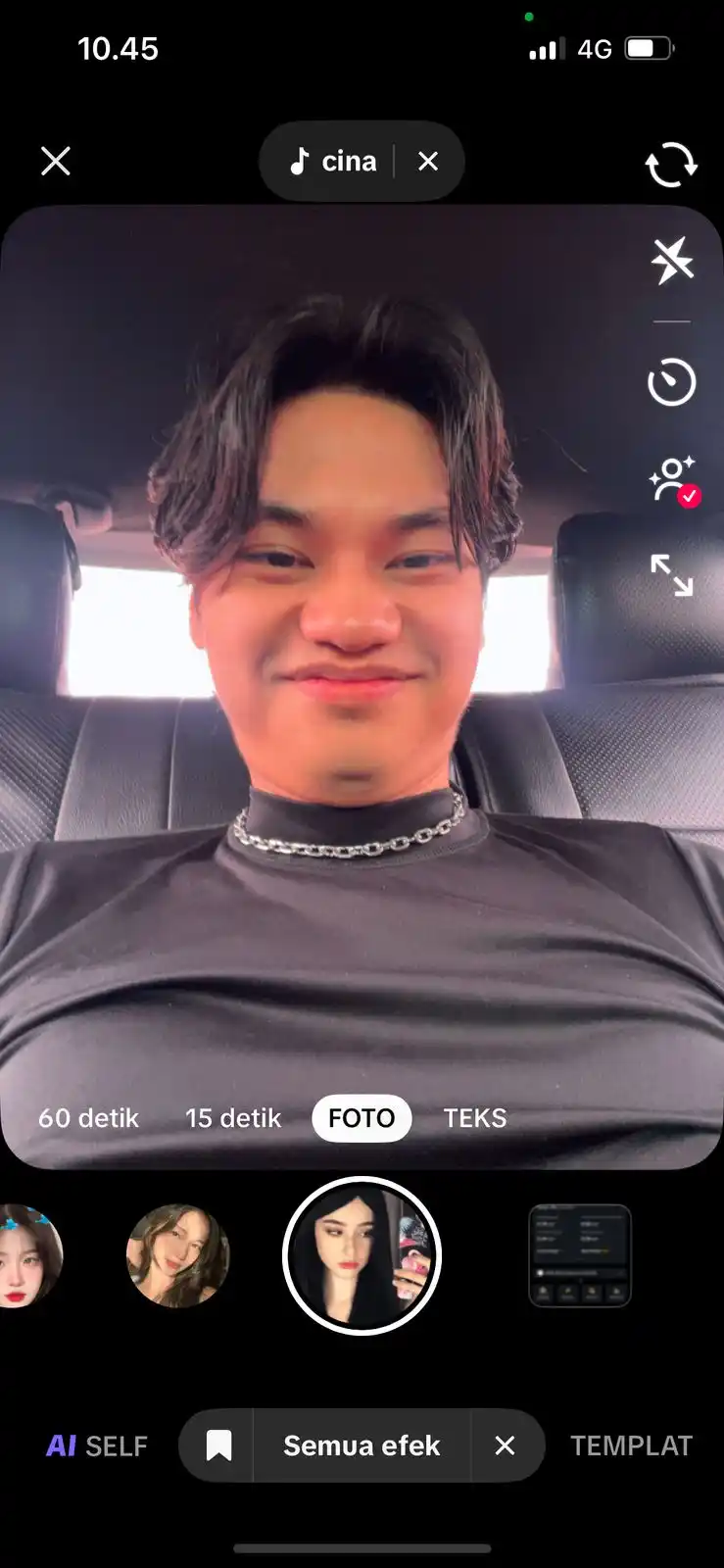Open the beauty retouch option

672,480
